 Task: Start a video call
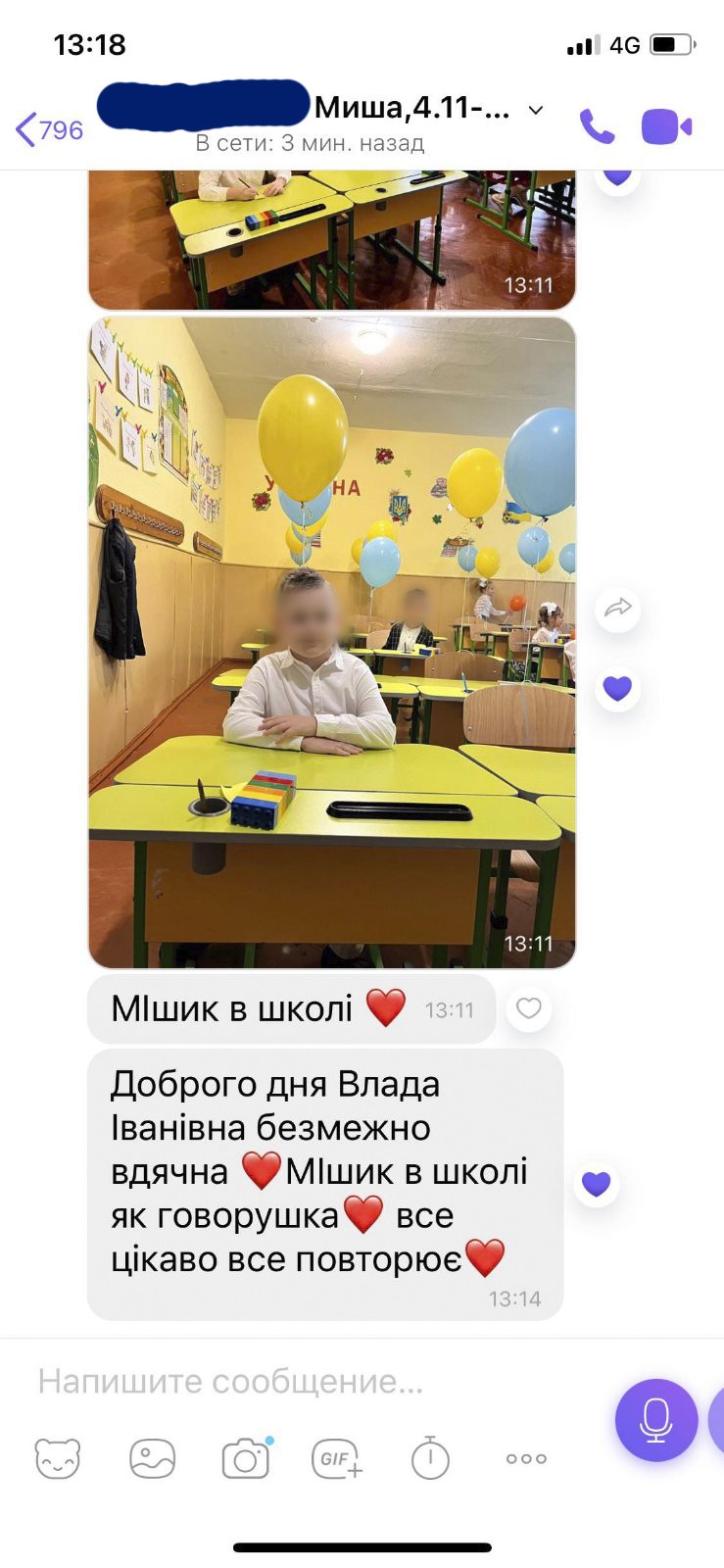[666, 126]
